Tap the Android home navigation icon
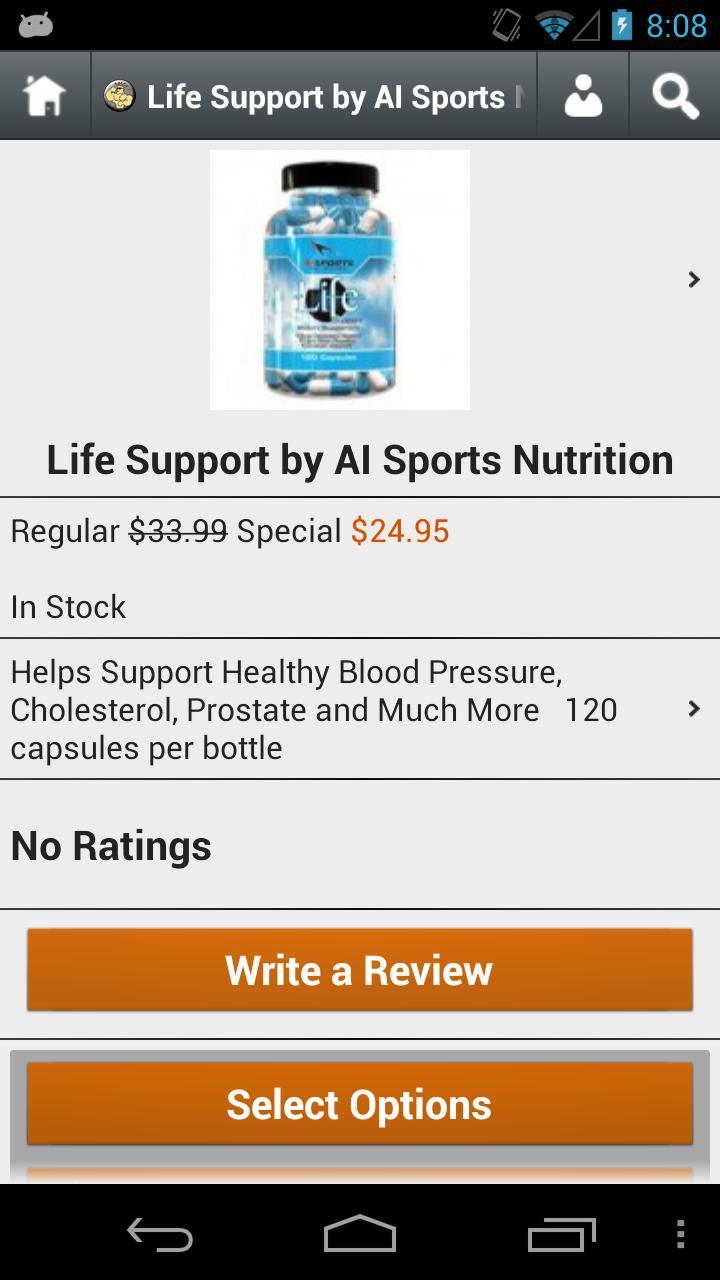The width and height of the screenshot is (720, 1280). click(360, 1234)
